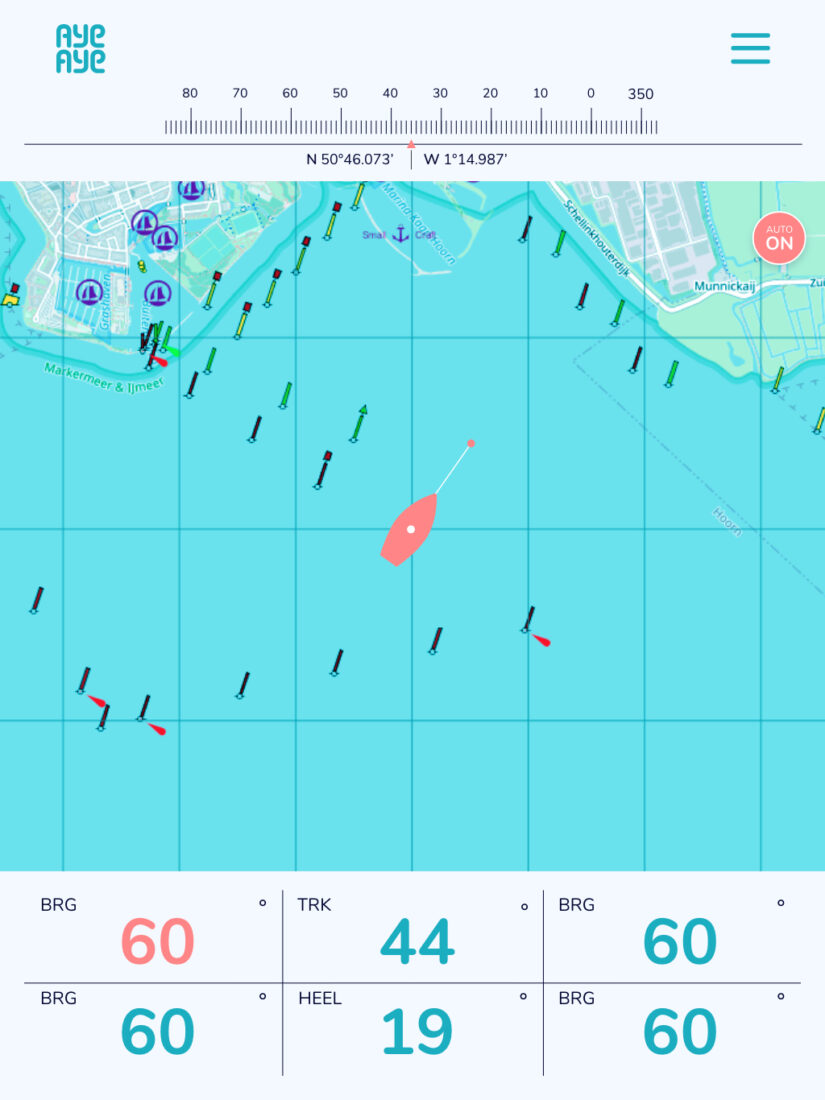Tap the highlighted pink BRG 60 tile
This screenshot has width=825, height=1100.
click(155, 936)
